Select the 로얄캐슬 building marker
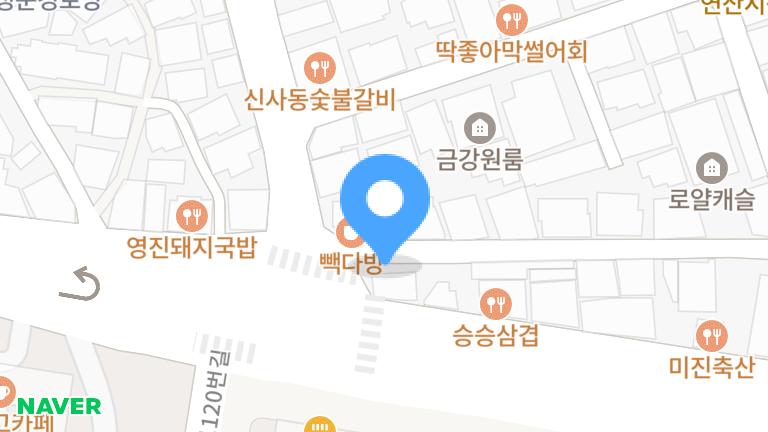The image size is (768, 432). tap(712, 167)
